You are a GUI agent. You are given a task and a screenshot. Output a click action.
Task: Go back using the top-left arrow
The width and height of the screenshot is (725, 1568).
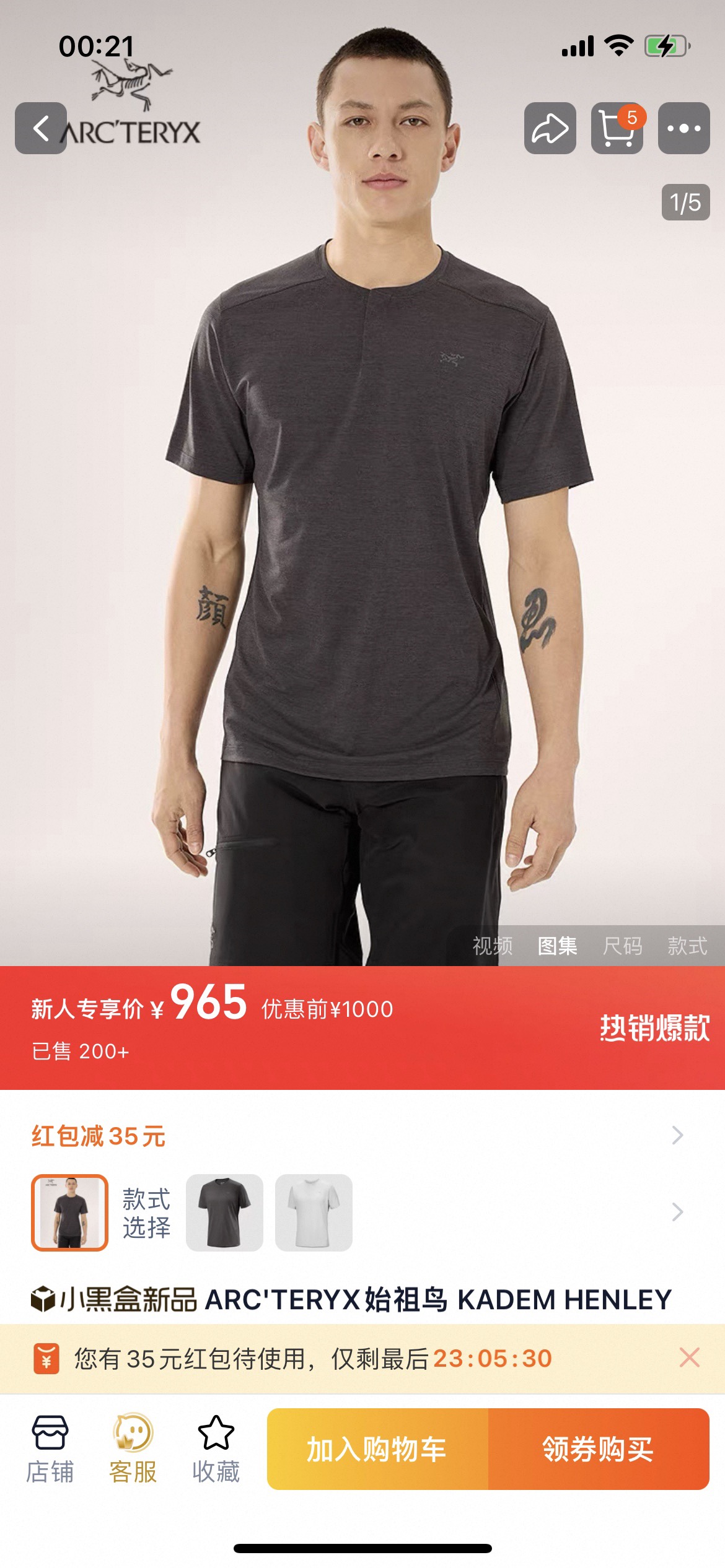click(41, 128)
